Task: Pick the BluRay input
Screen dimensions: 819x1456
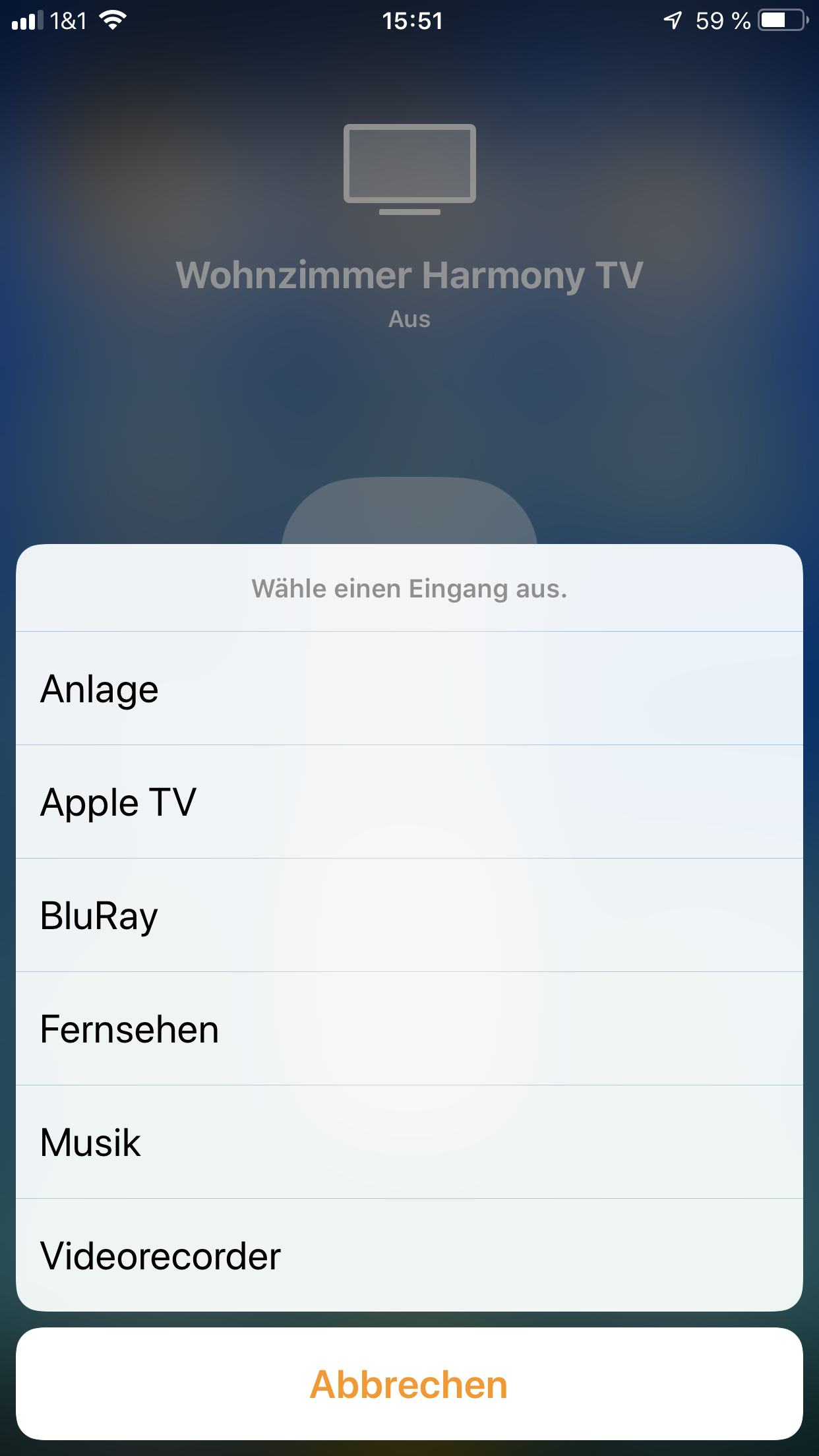Action: coord(409,915)
